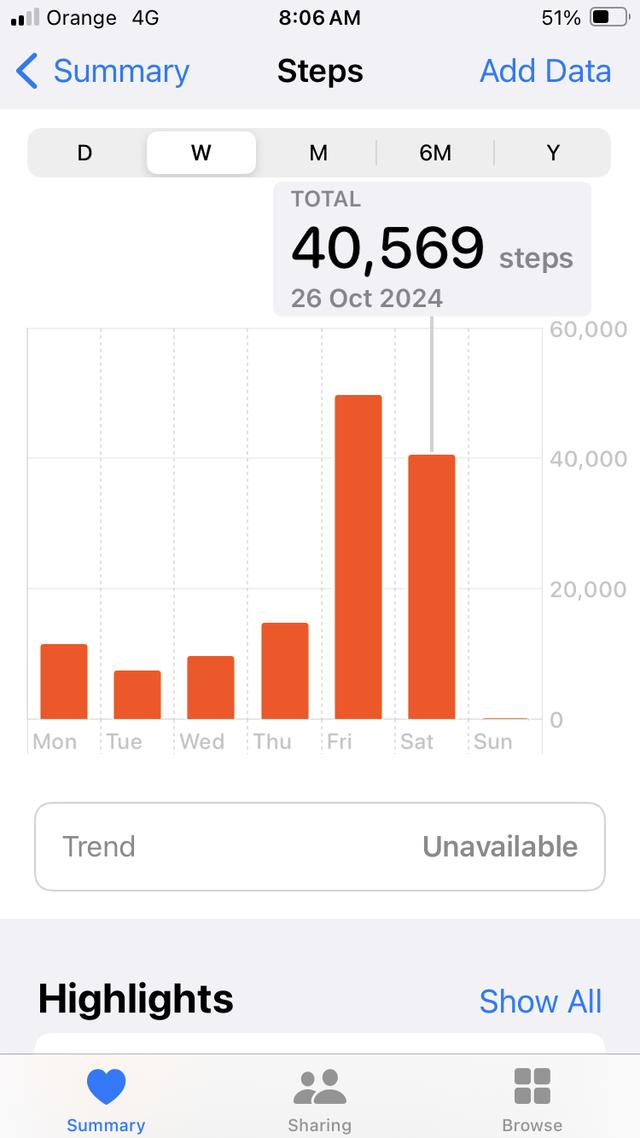
Task: Switch to the Y year view
Action: point(552,153)
